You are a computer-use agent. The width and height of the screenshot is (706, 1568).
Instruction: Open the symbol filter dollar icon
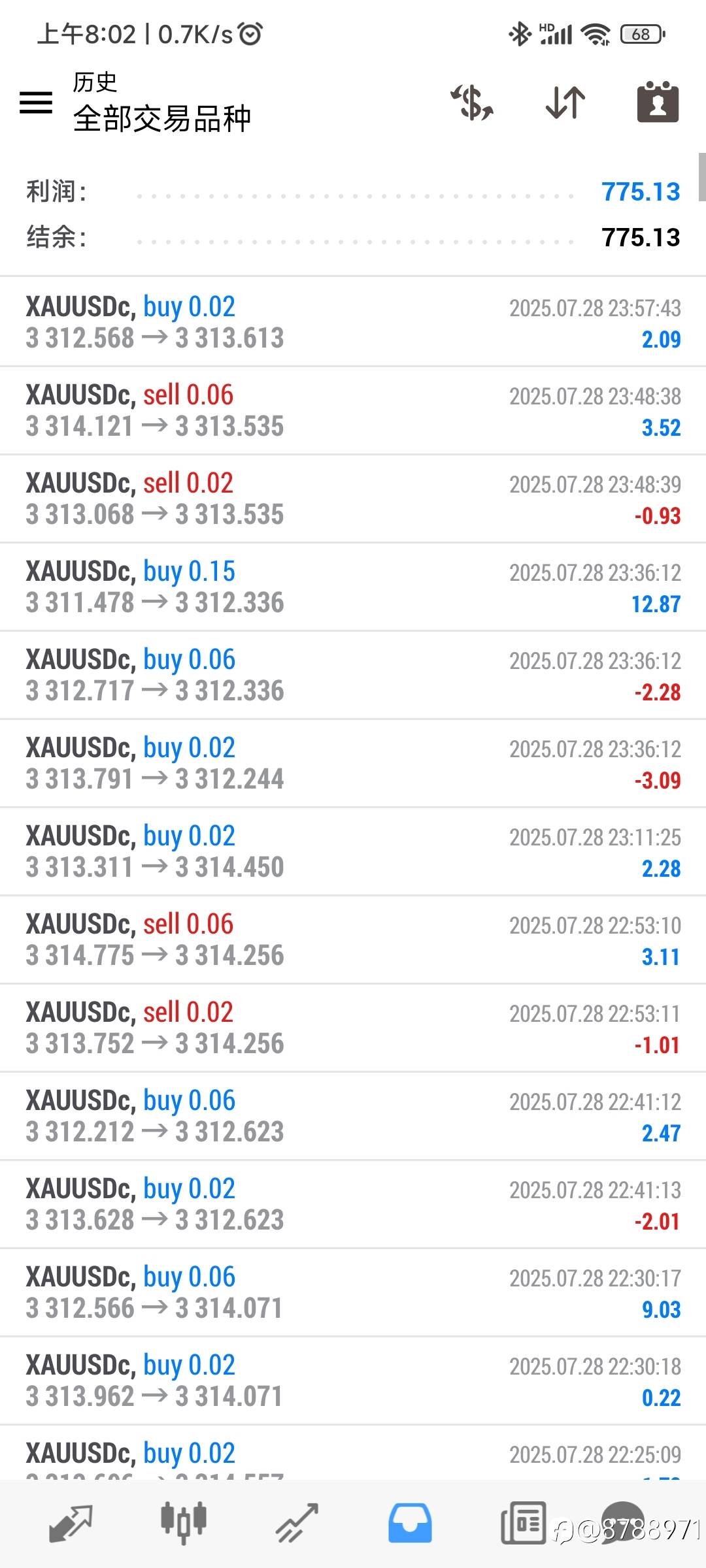point(472,103)
